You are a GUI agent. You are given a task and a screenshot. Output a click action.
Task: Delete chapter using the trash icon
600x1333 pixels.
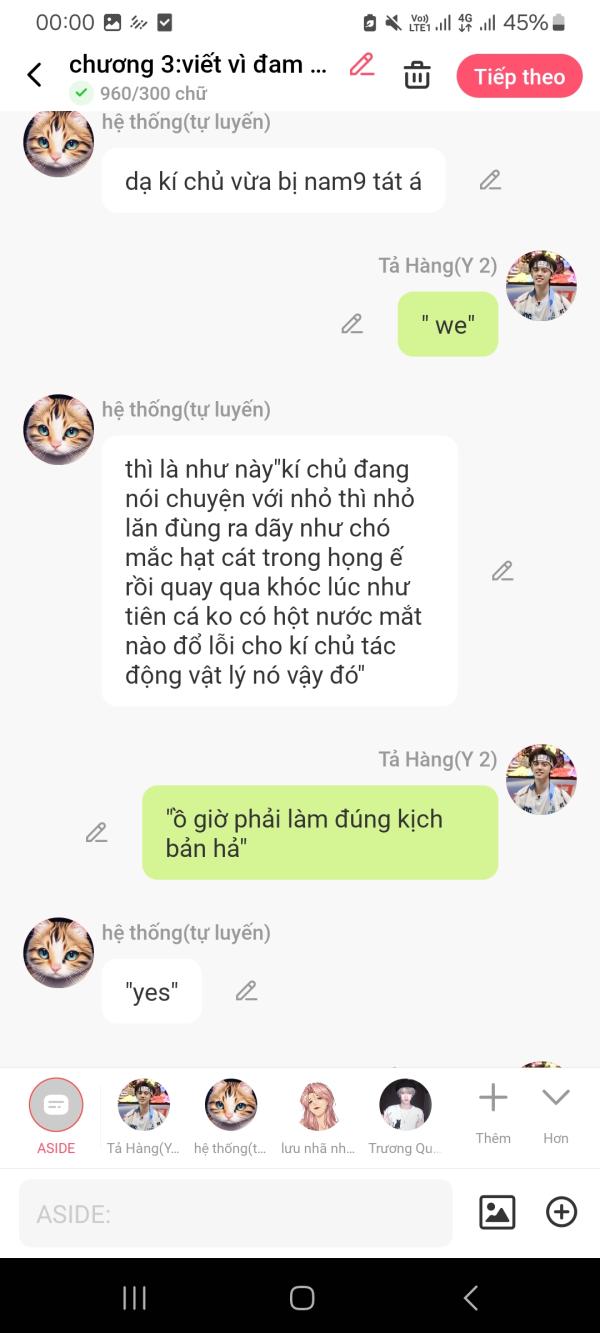pyautogui.click(x=417, y=75)
